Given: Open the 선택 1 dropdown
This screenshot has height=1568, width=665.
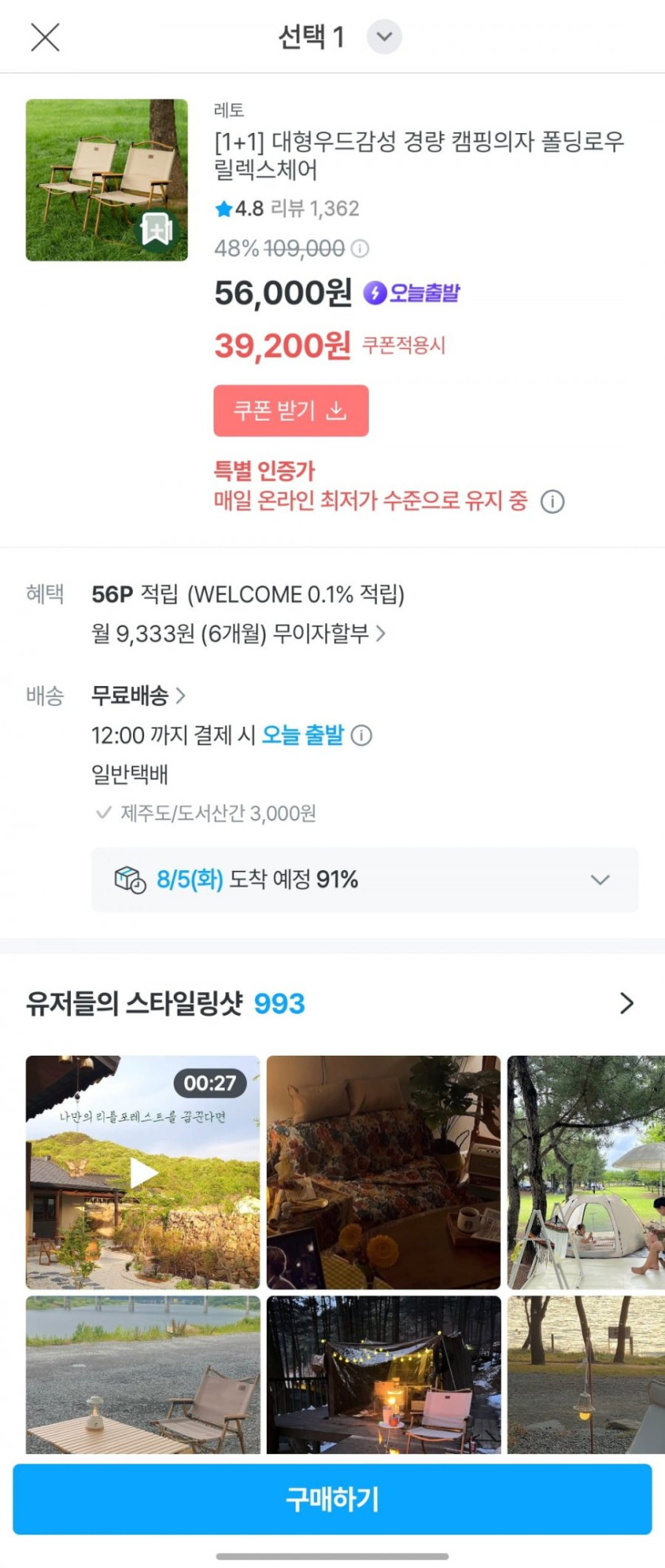Looking at the screenshot, I should (384, 37).
